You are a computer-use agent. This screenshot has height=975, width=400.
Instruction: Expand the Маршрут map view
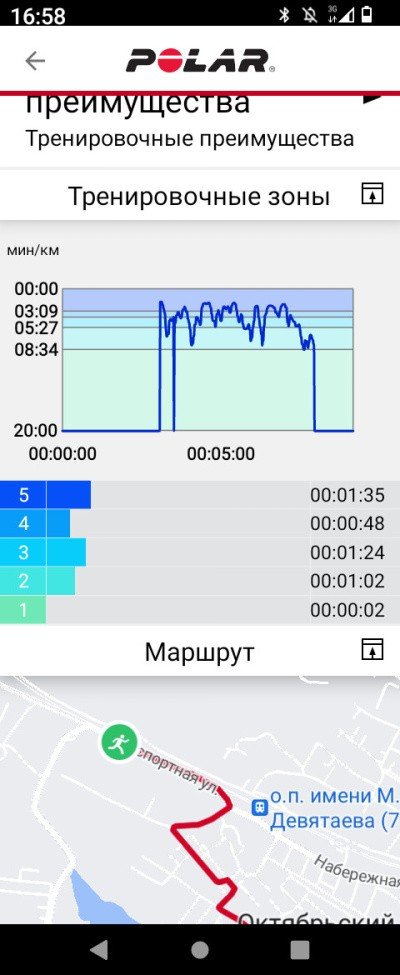(x=373, y=650)
